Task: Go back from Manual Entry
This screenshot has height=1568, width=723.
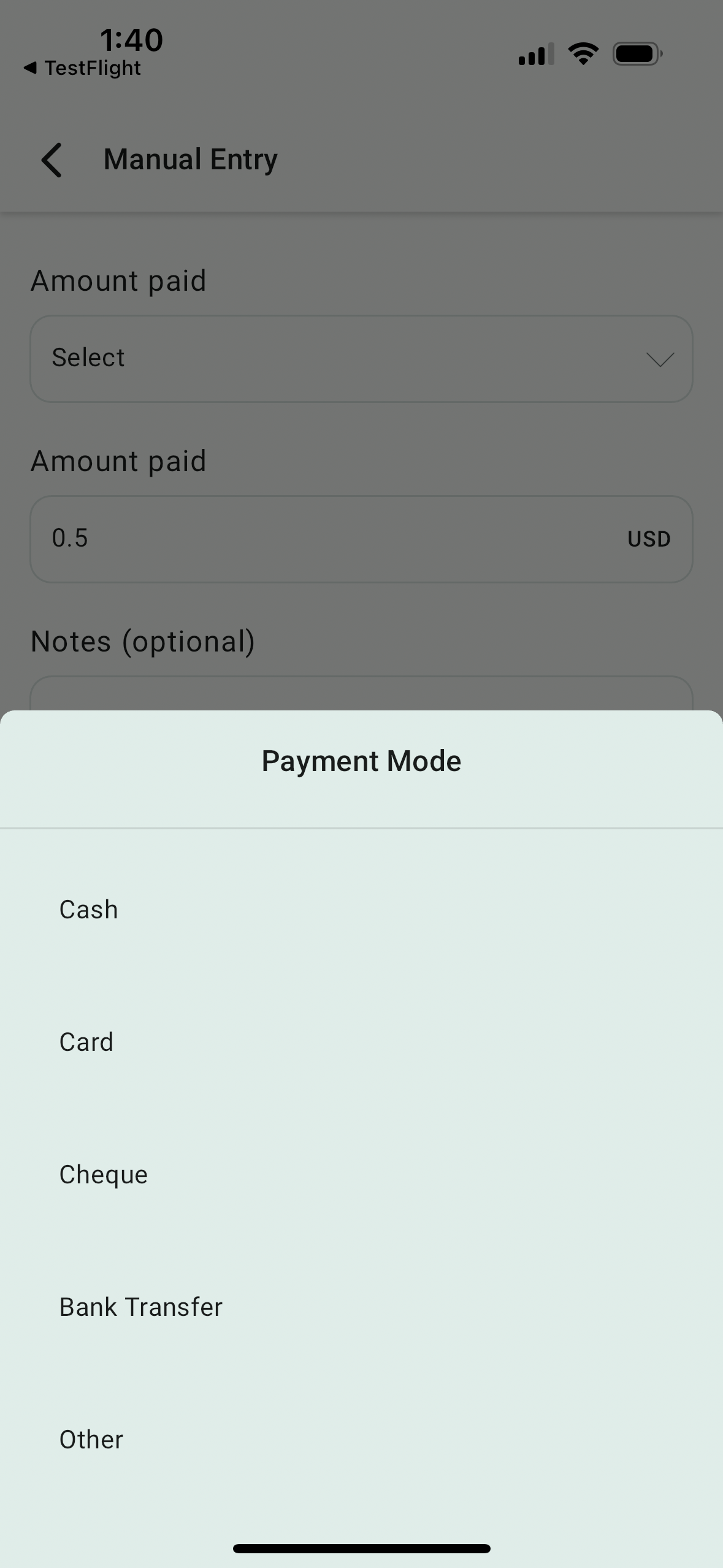Action: [x=52, y=160]
